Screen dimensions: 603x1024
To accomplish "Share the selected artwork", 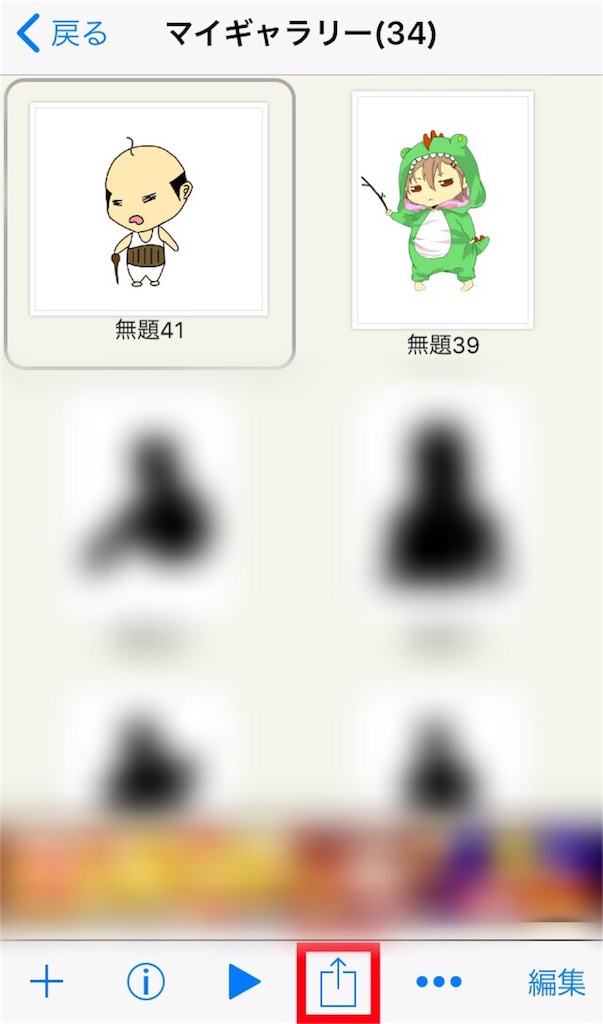I will pos(339,983).
